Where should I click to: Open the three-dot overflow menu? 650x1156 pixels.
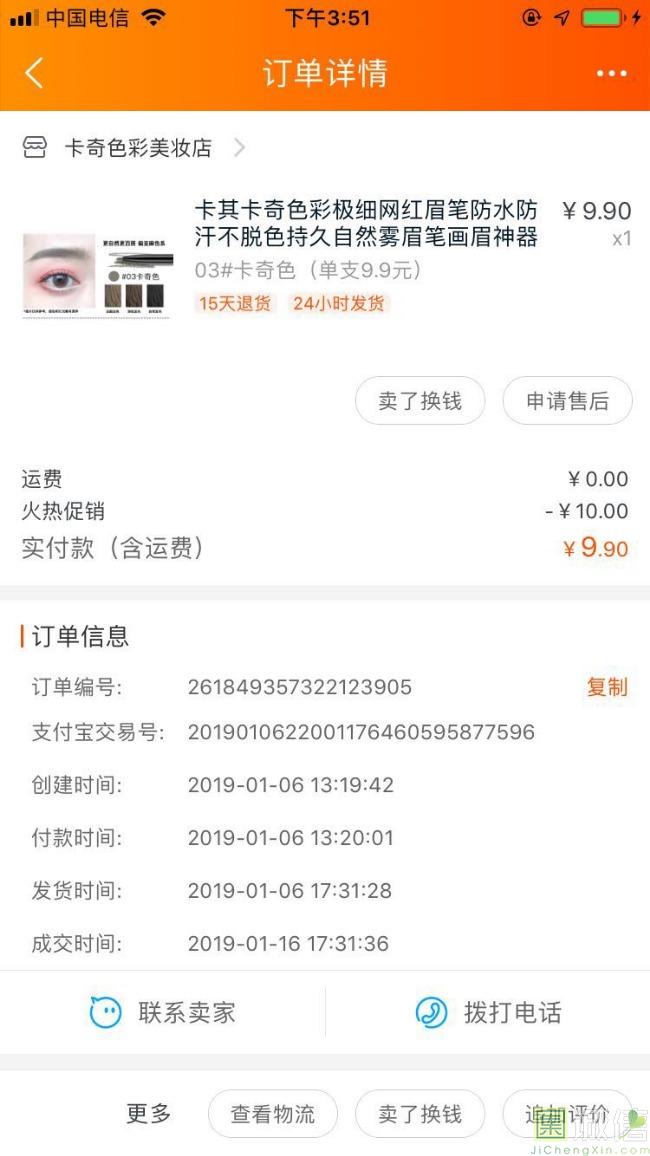[x=611, y=73]
